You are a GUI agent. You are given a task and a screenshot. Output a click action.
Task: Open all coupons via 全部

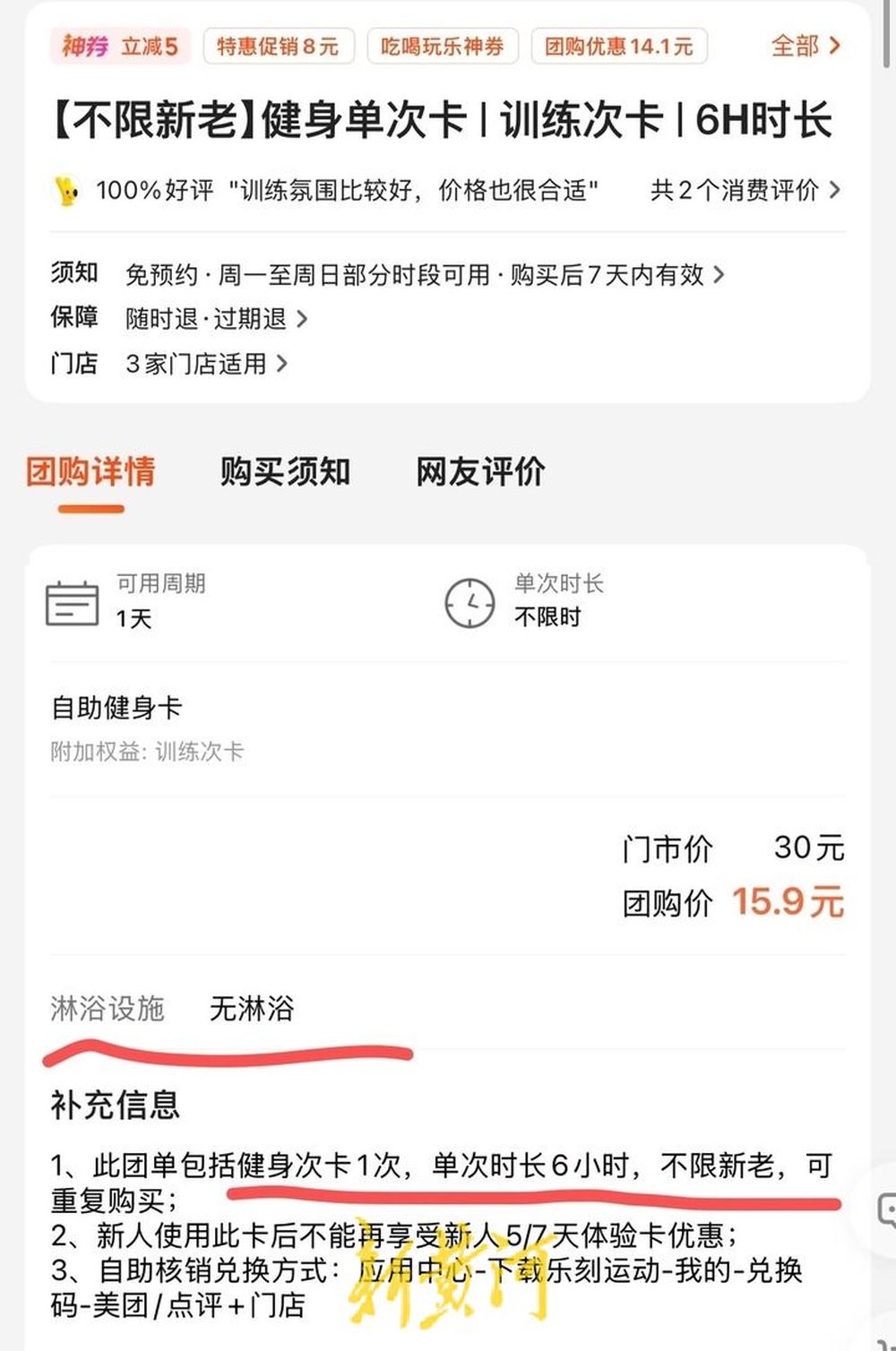[805, 46]
